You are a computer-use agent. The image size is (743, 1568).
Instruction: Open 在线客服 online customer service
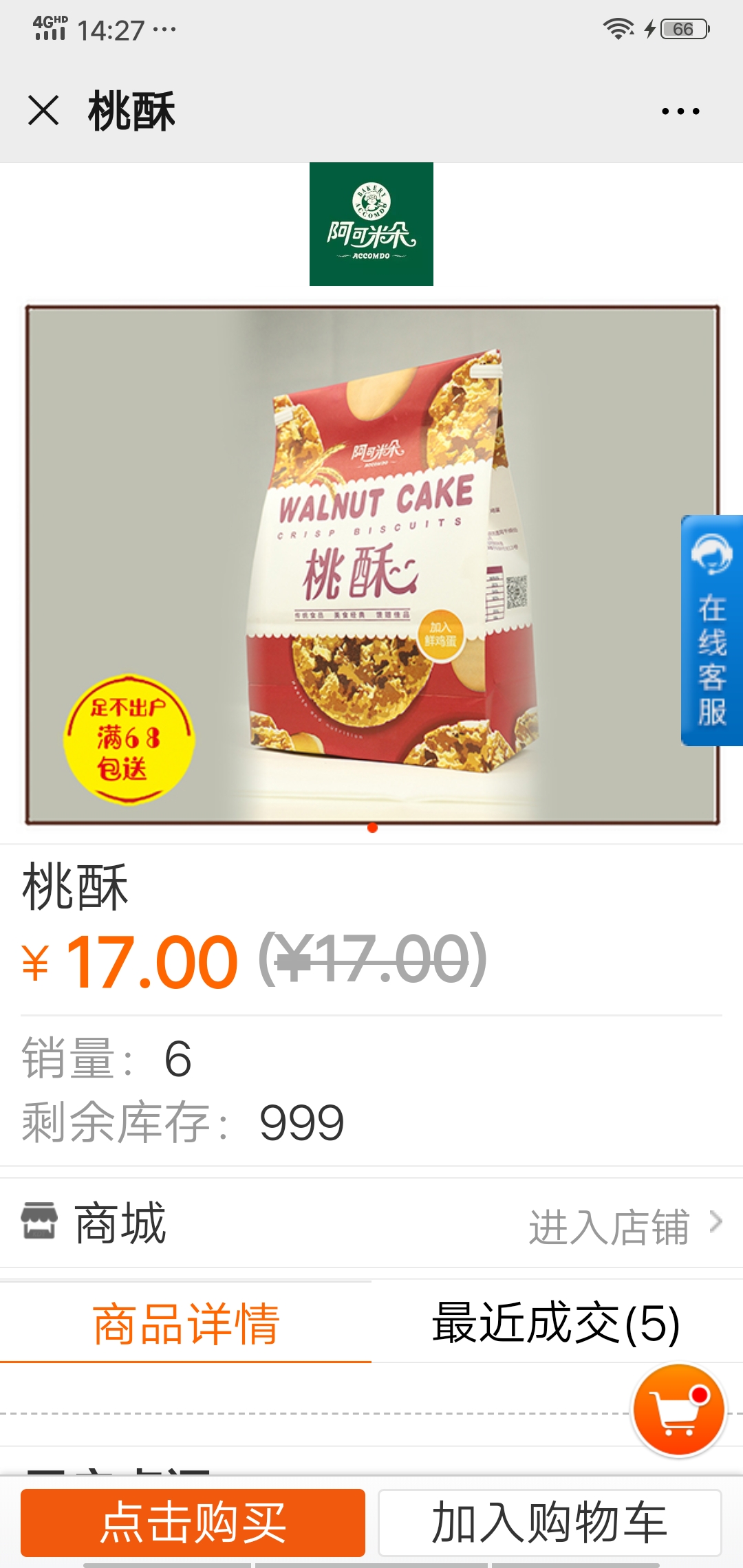[712, 631]
